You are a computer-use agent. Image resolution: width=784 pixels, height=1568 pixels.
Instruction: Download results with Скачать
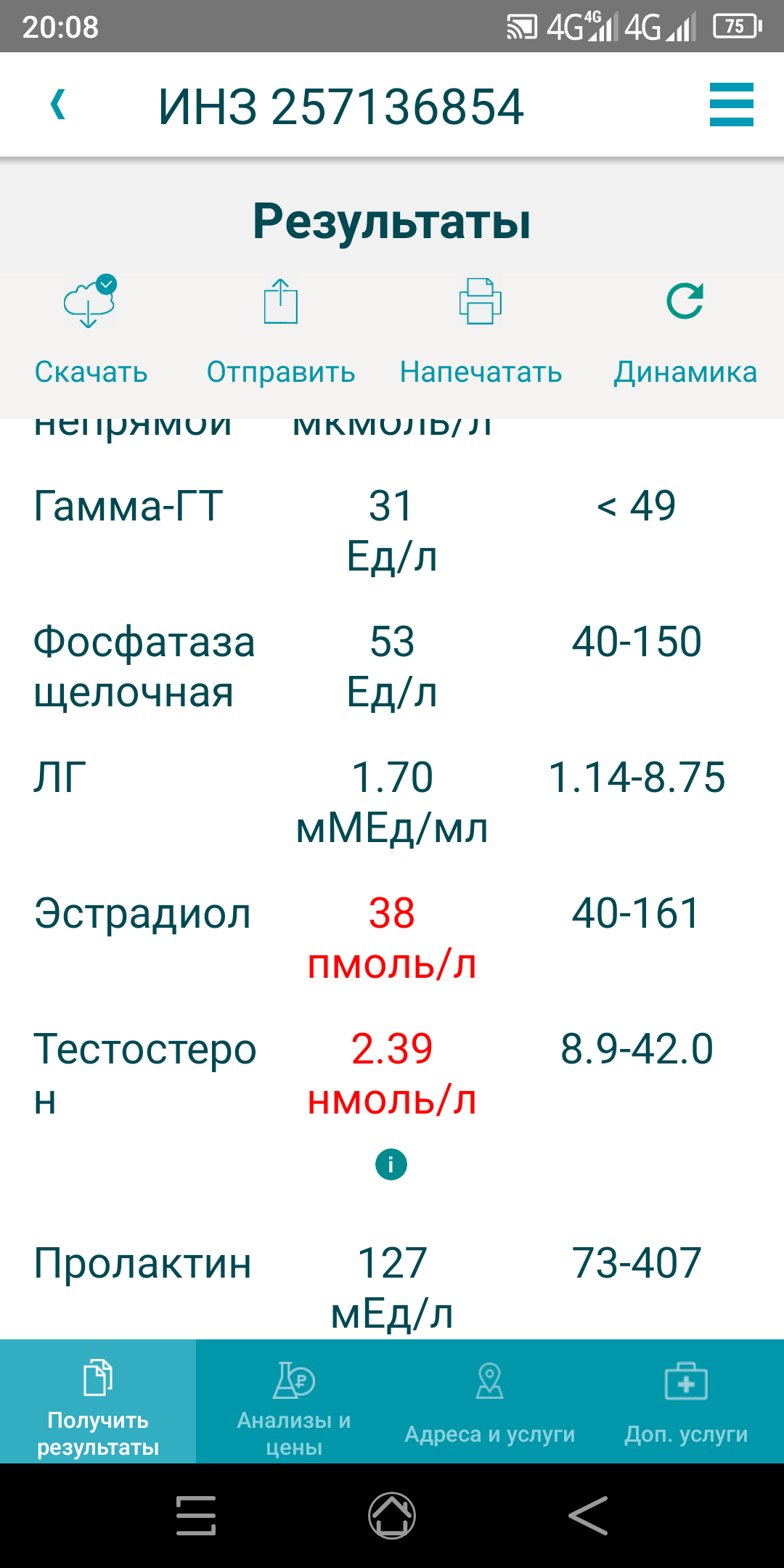90,330
